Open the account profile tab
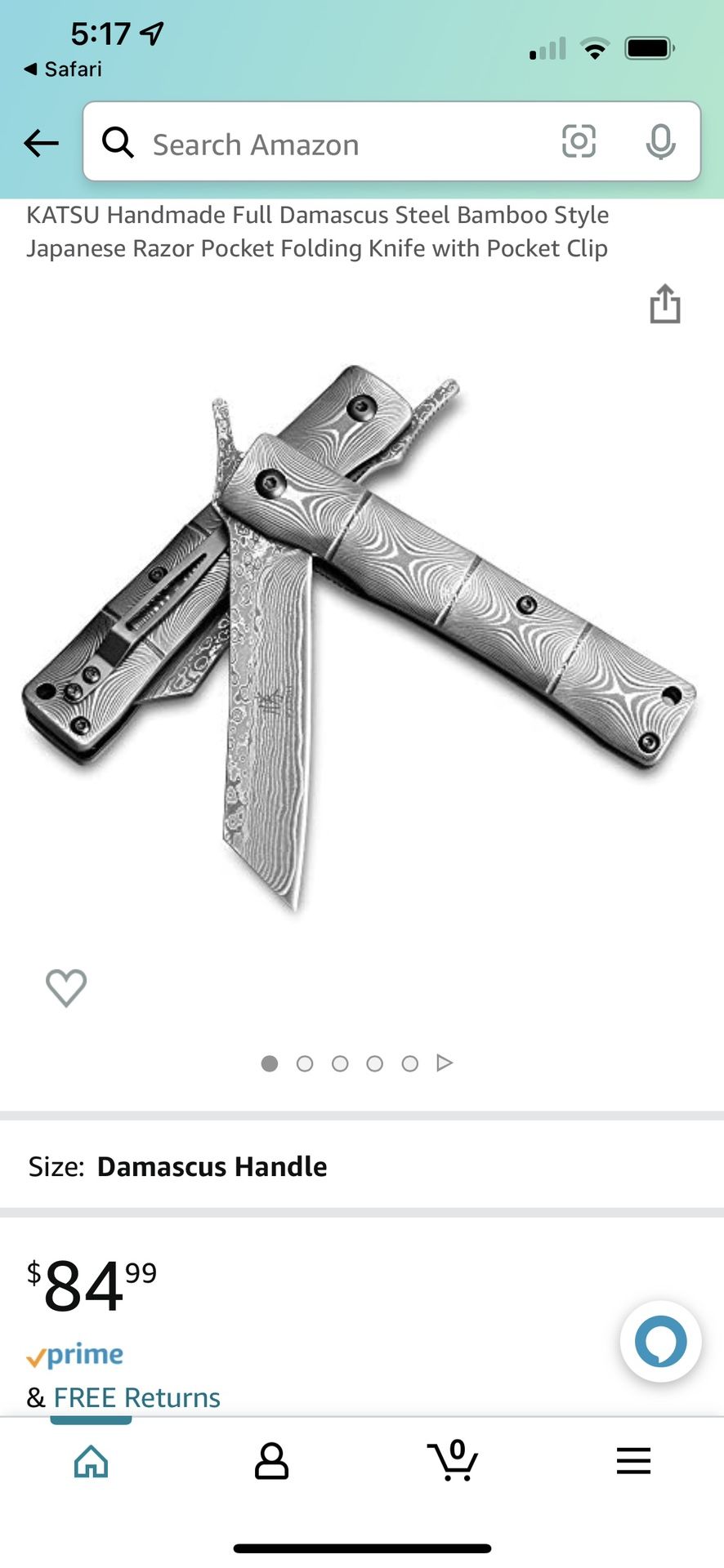 tap(271, 1461)
